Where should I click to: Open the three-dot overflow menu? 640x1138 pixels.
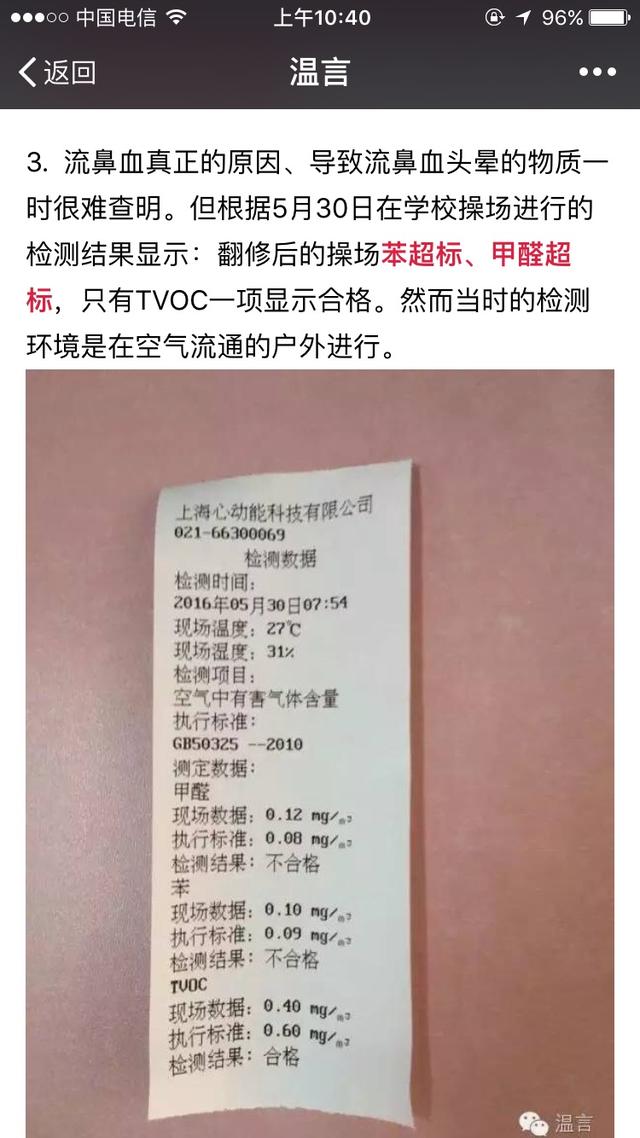click(597, 72)
